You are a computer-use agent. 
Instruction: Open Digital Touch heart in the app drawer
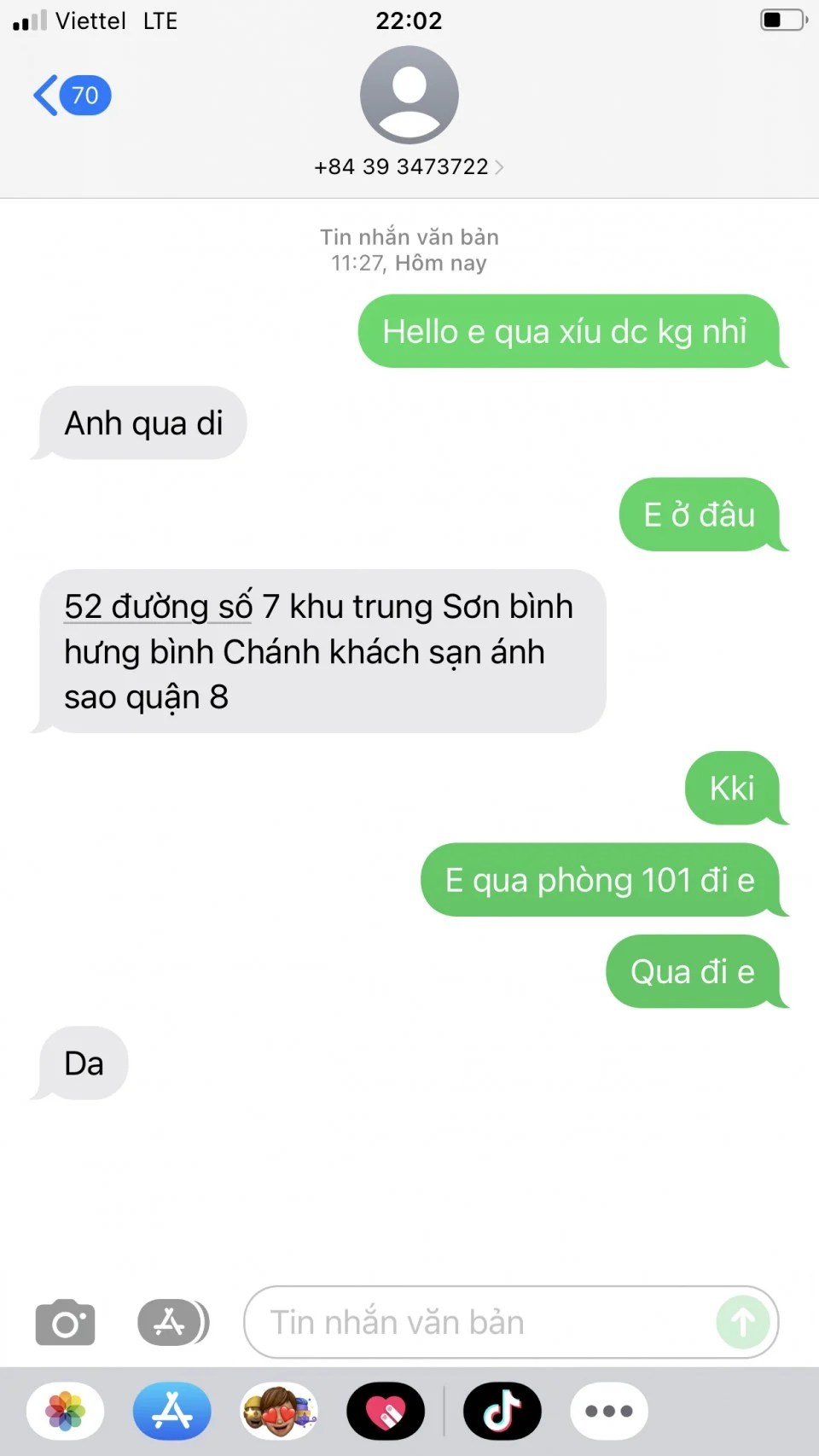pyautogui.click(x=386, y=1411)
